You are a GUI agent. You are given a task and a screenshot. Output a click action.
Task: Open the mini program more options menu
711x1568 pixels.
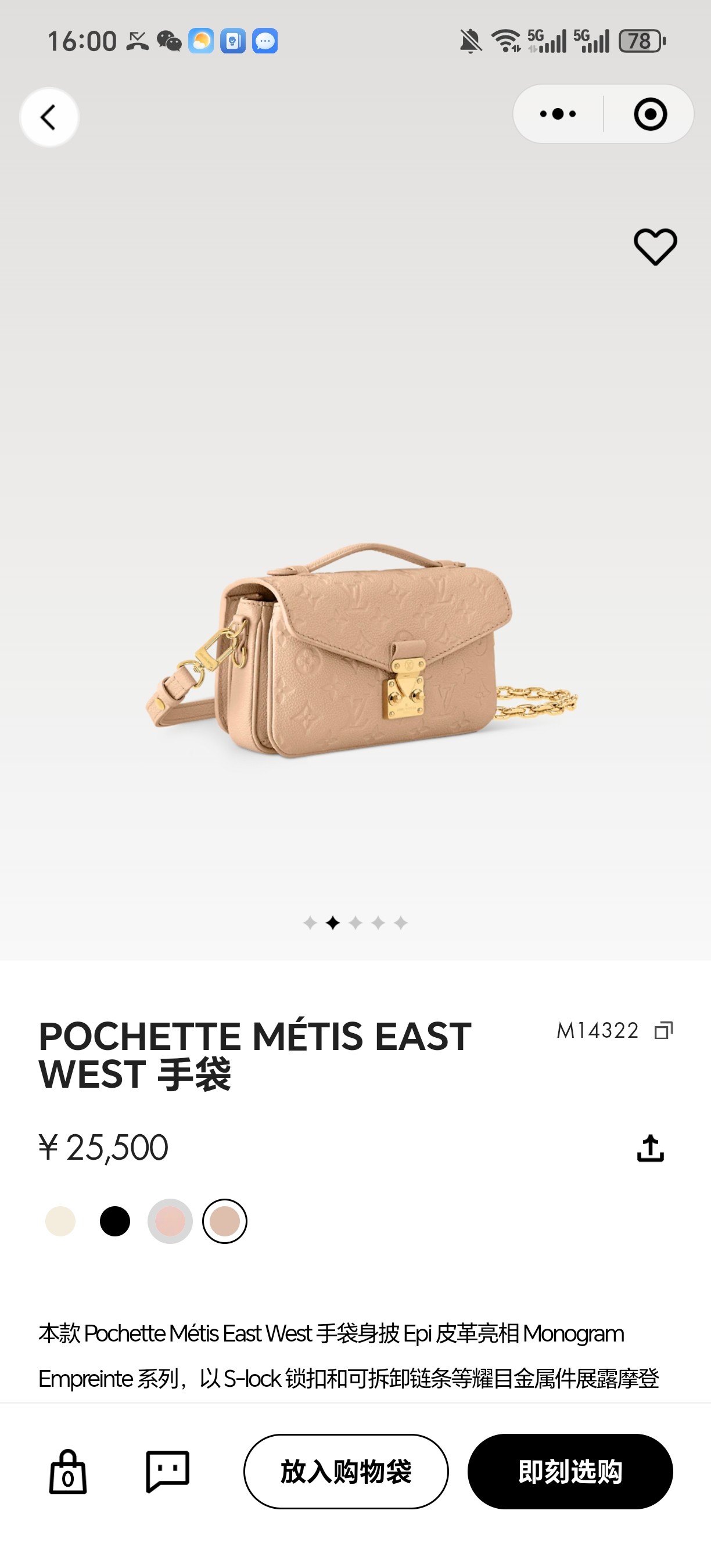558,114
